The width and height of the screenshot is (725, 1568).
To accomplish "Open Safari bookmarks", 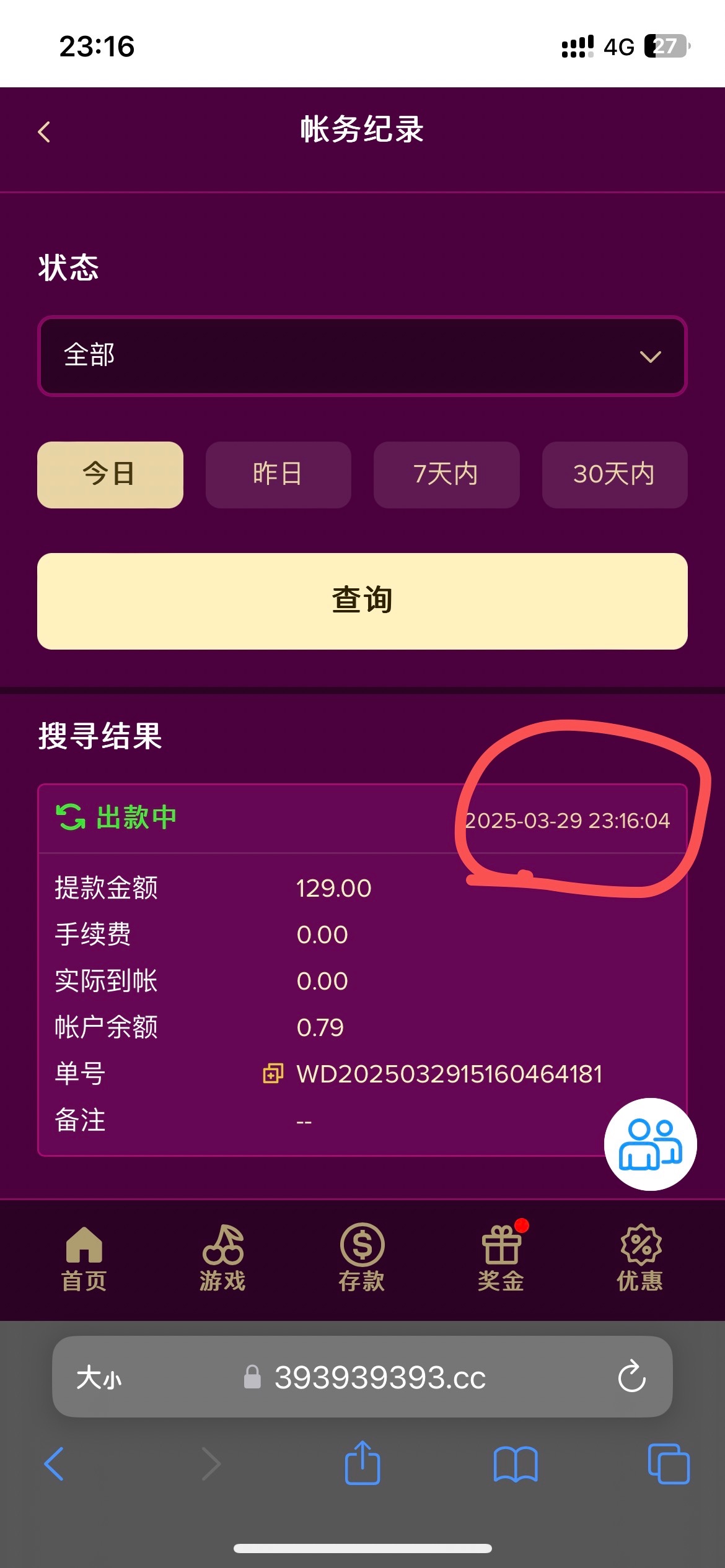I will [x=515, y=1464].
